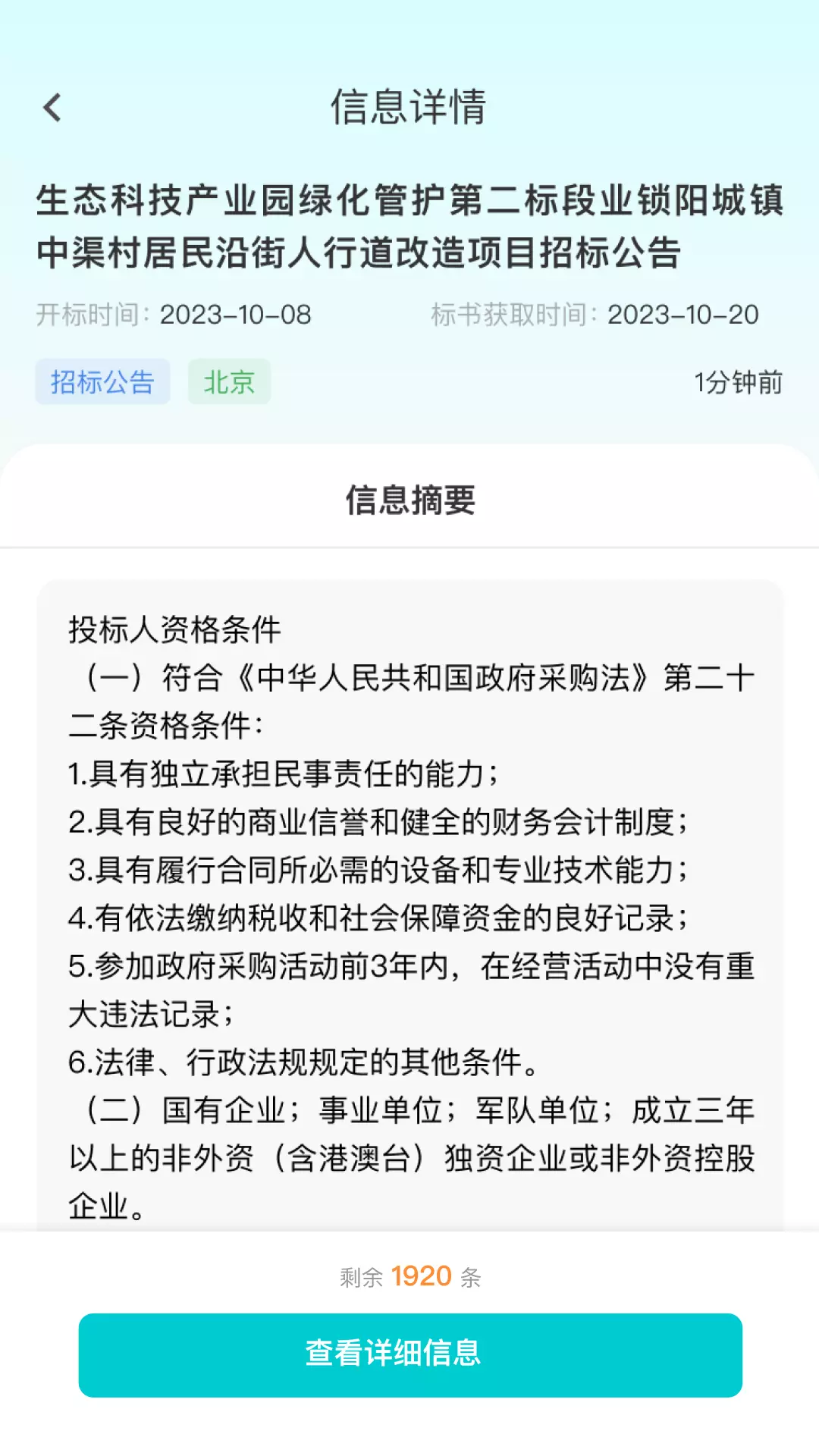The height and width of the screenshot is (1456, 819).
Task: Select the 北京 region tag
Action: (x=229, y=381)
